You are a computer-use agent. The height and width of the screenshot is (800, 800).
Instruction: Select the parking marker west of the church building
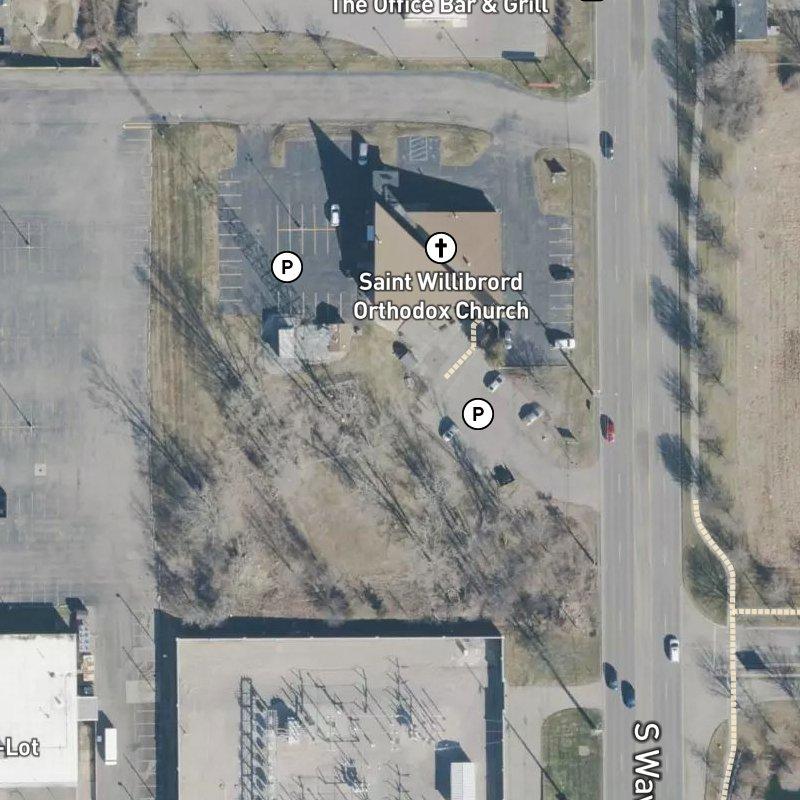(x=287, y=267)
